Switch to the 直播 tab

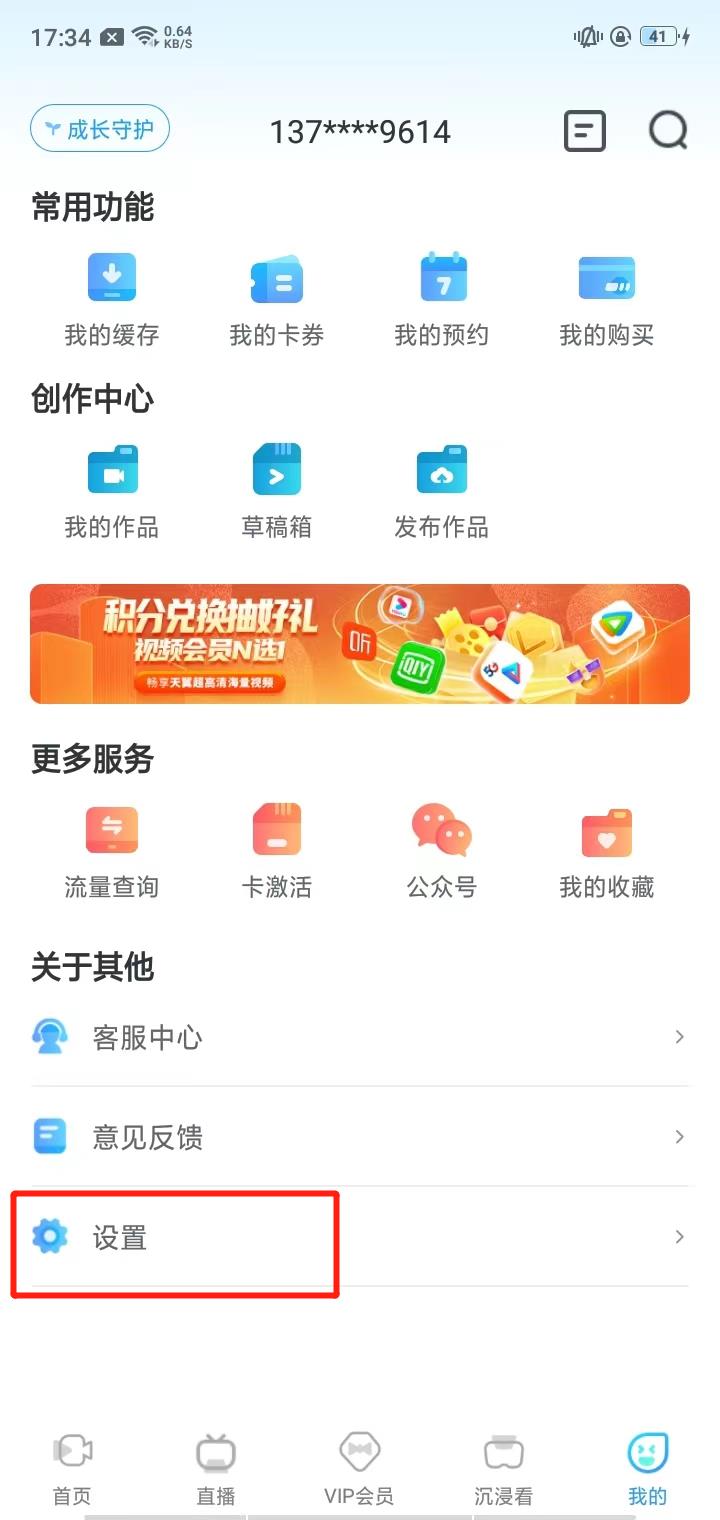[215, 1468]
